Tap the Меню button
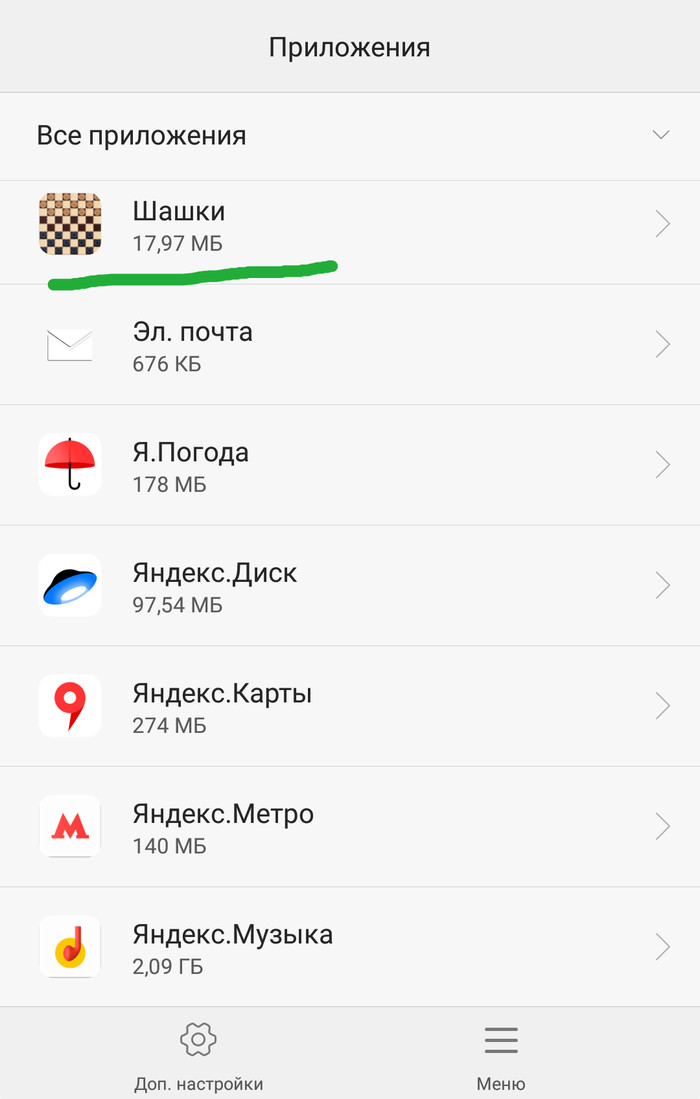Screen dimensions: 700x1099 point(501,1055)
